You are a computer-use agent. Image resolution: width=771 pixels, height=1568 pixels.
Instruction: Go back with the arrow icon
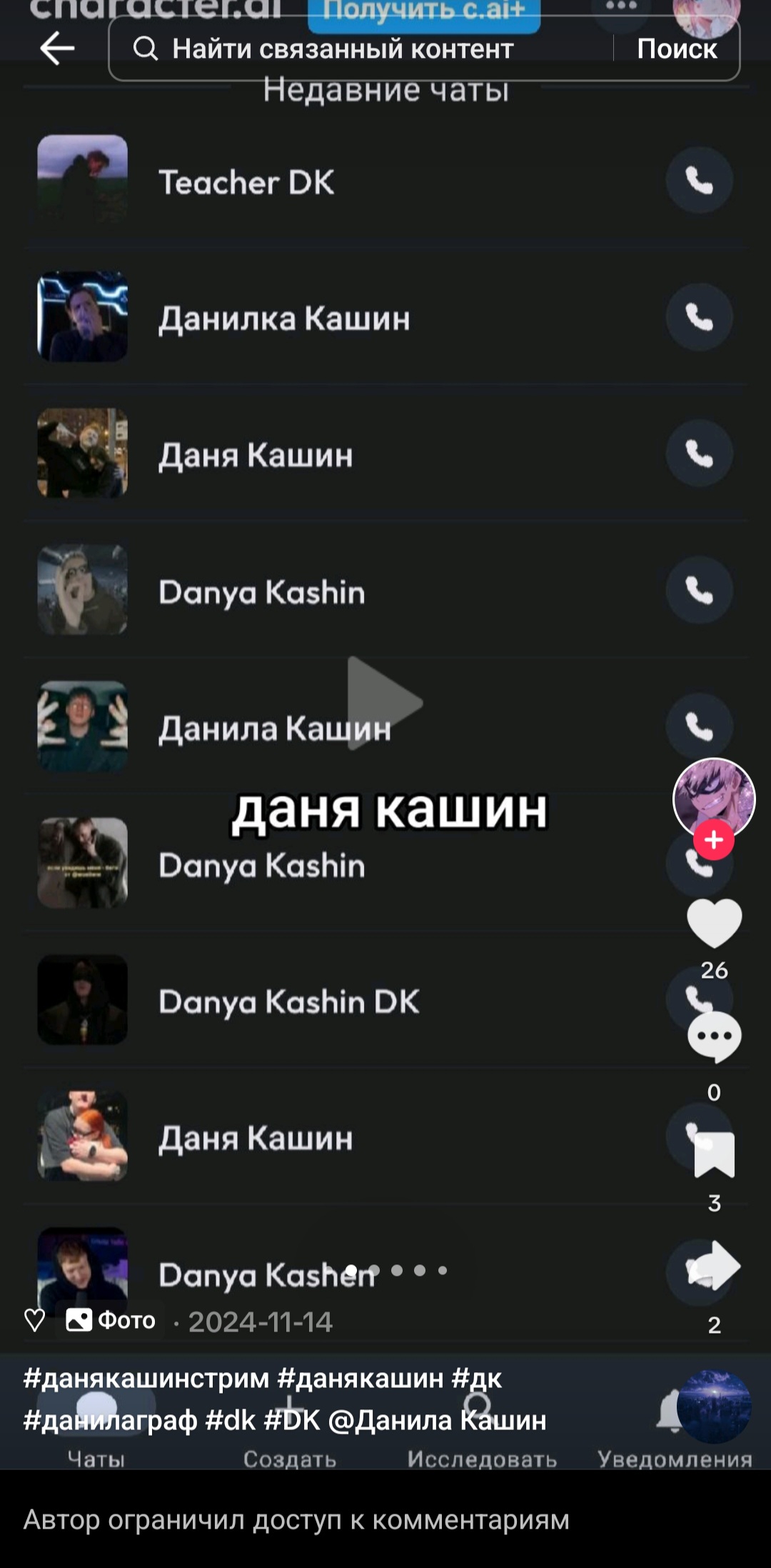pyautogui.click(x=57, y=49)
